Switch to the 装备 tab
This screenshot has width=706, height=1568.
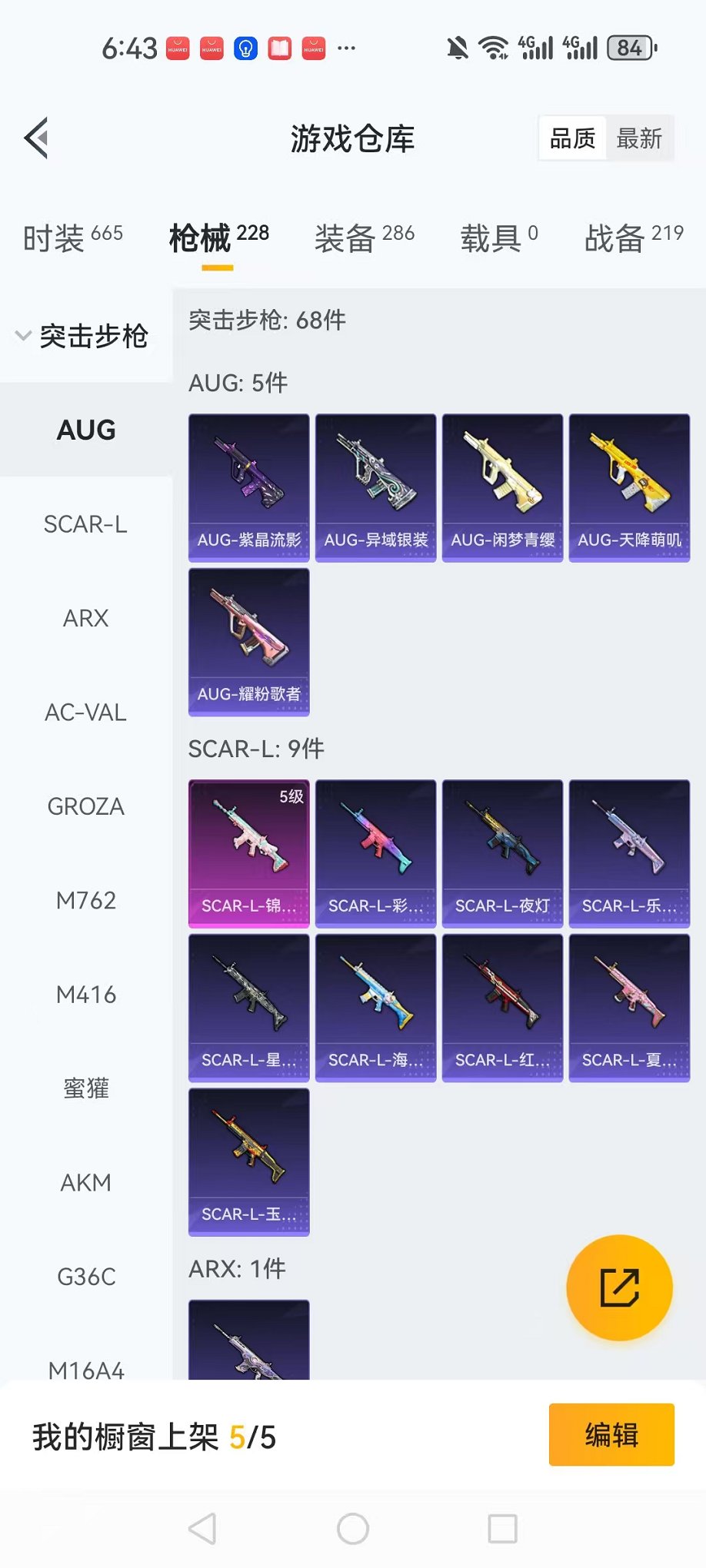[364, 238]
